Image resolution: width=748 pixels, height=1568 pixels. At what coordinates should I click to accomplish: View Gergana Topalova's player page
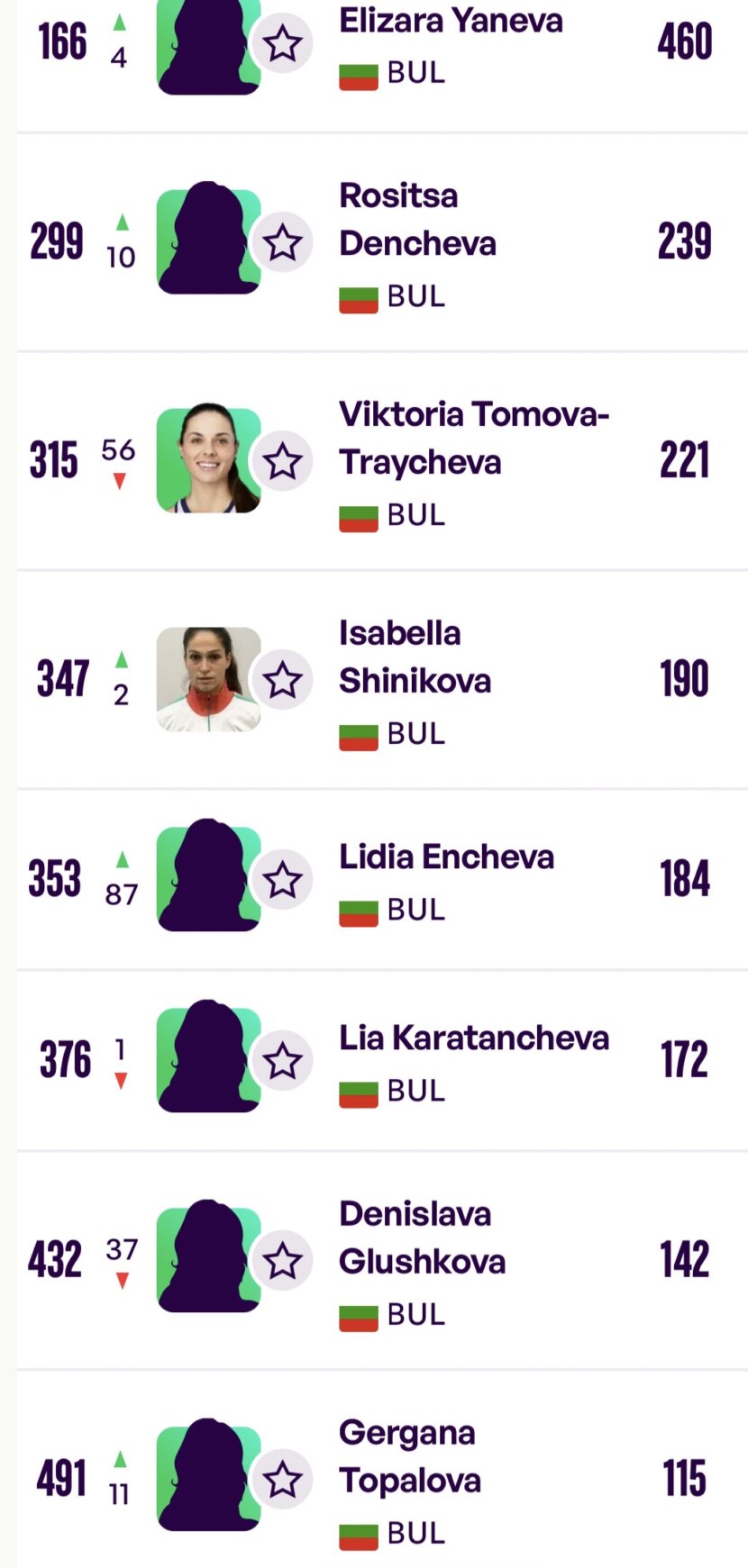coord(410,1456)
